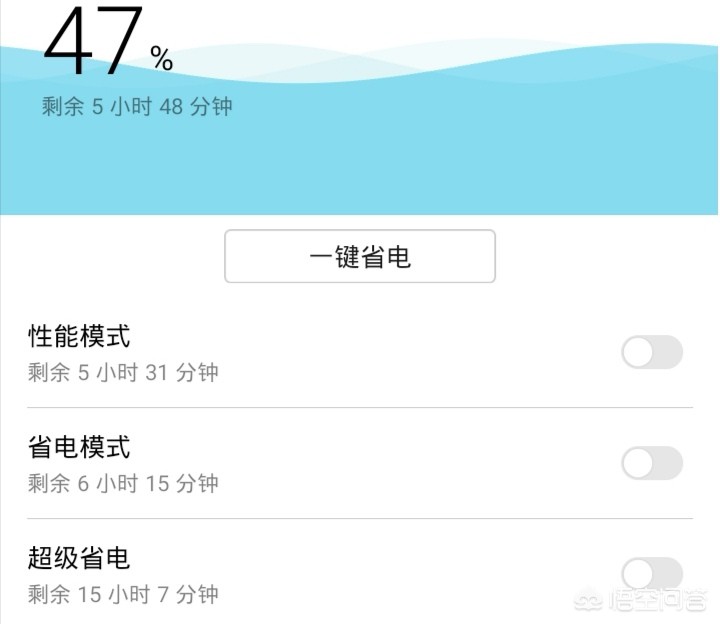This screenshot has height=624, width=720.
Task: Tap the 一键省电 button
Action: point(360,257)
